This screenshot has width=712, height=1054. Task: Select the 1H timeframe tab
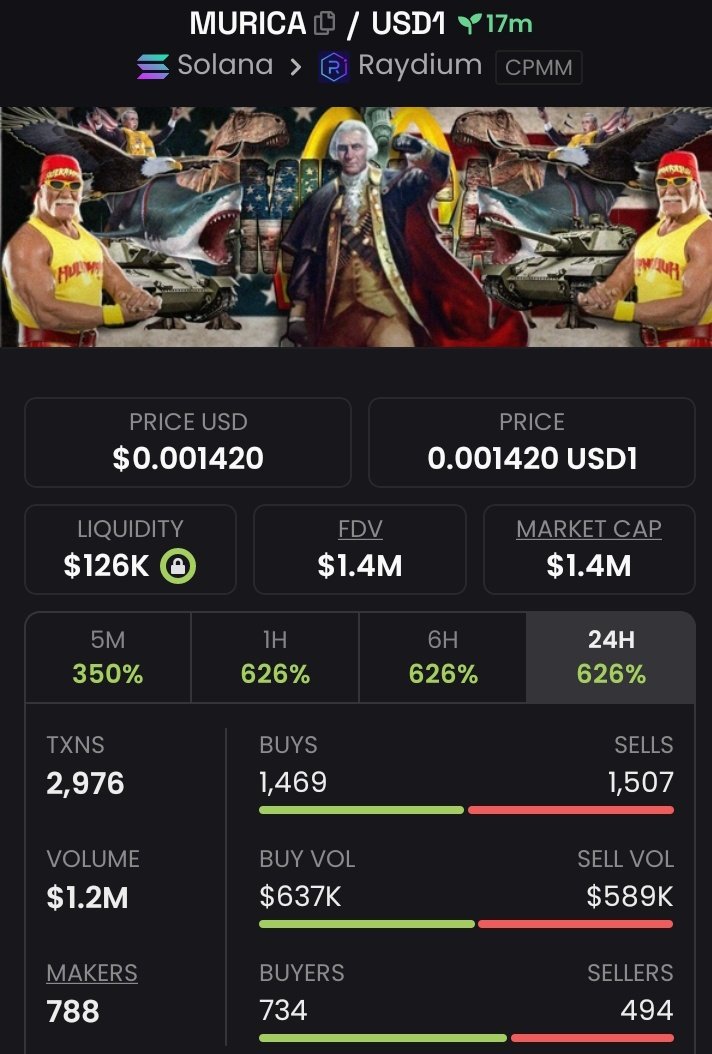click(275, 657)
